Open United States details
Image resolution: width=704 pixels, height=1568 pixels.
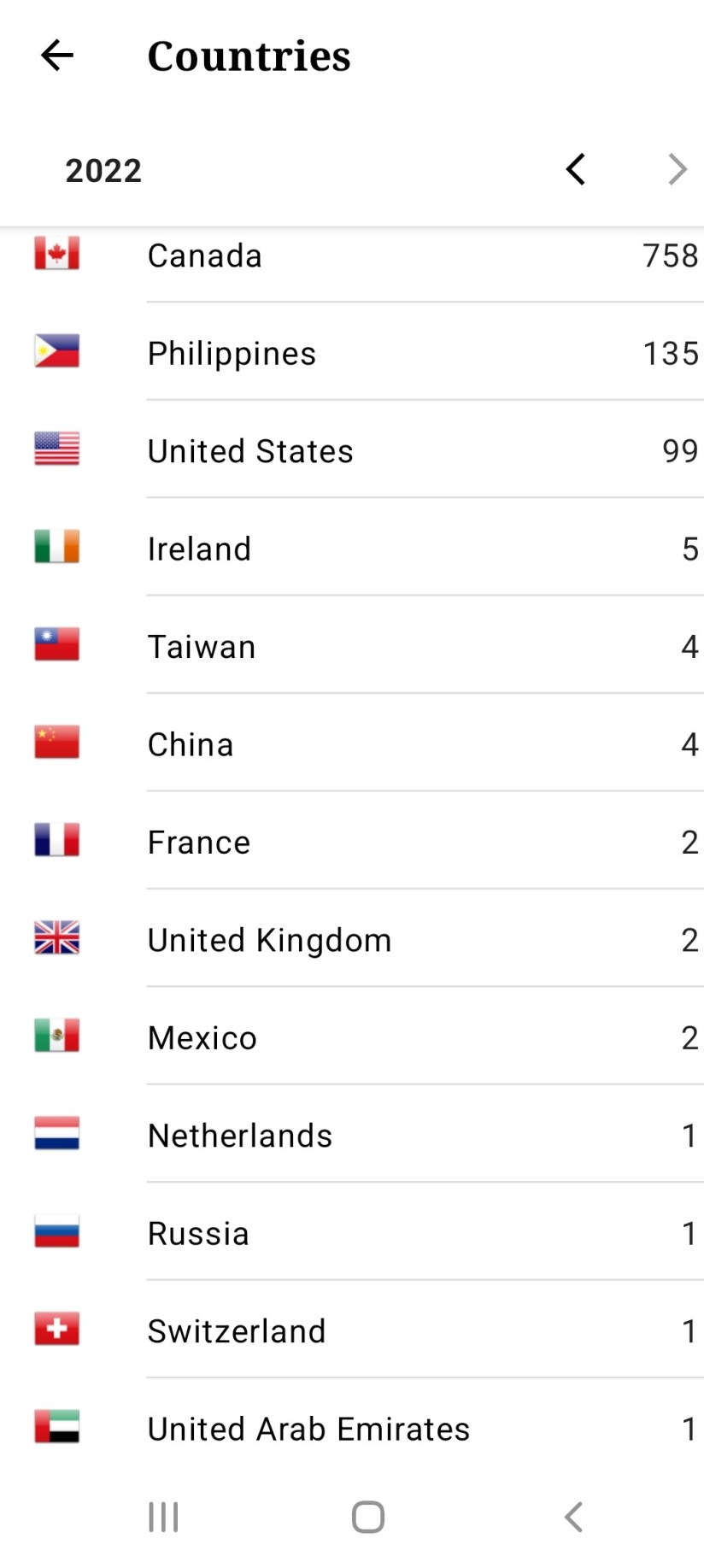click(x=352, y=450)
